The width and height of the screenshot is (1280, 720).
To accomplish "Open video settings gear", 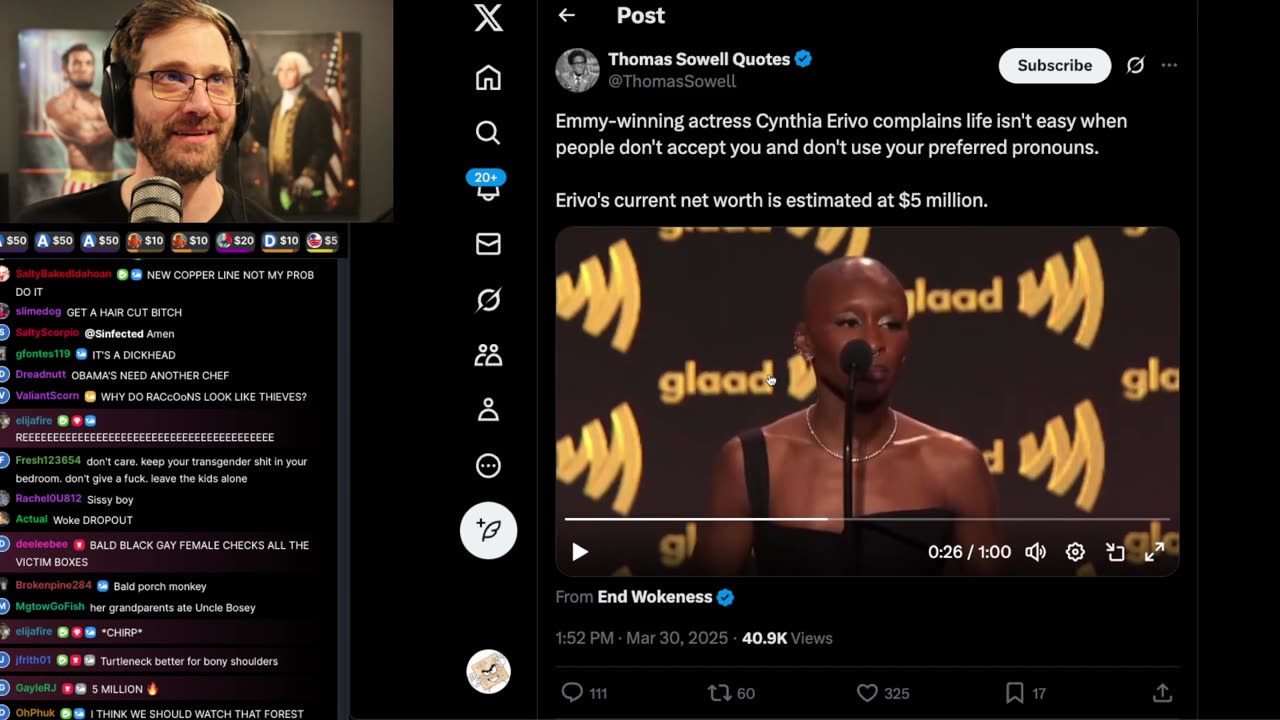I will click(1075, 552).
